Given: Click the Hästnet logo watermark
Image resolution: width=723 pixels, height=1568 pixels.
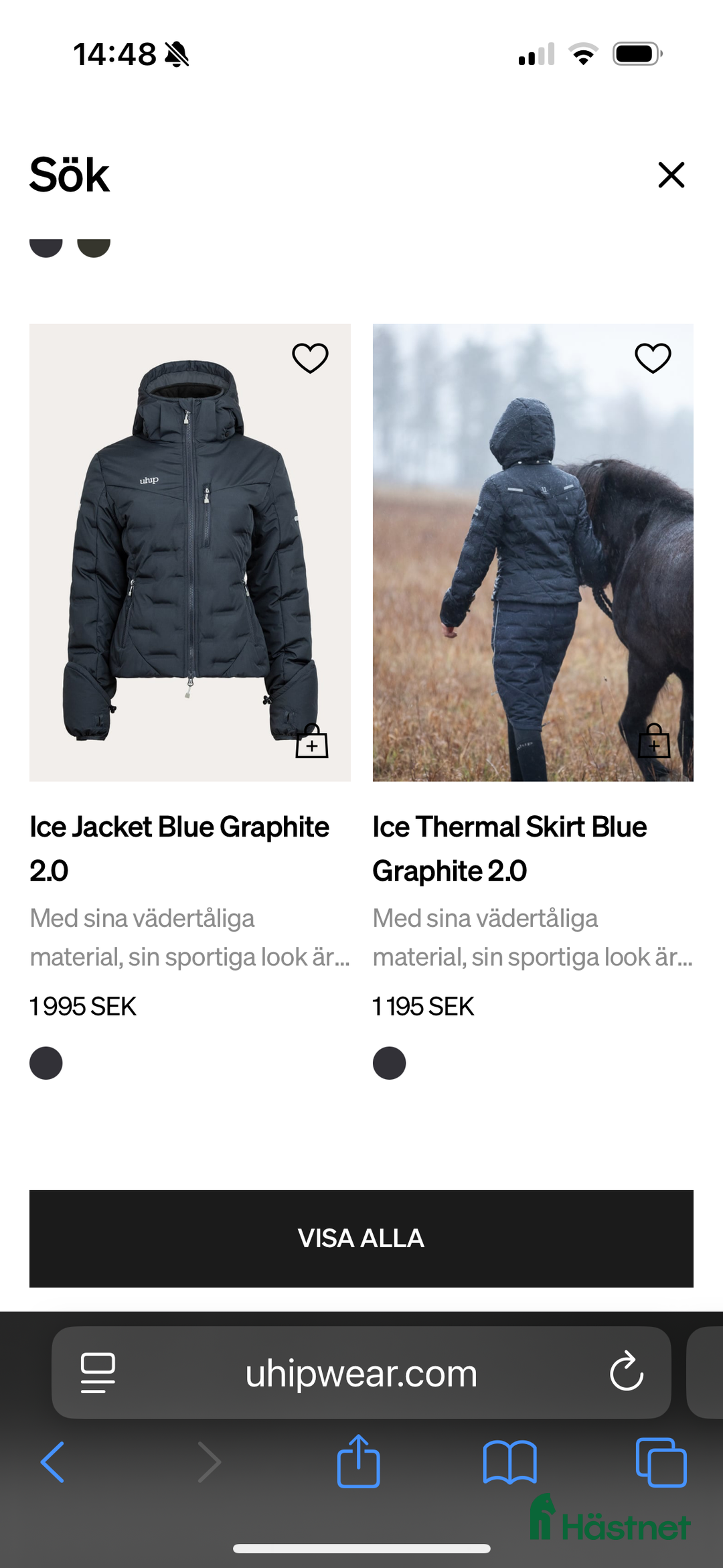Looking at the screenshot, I should point(611,1519).
